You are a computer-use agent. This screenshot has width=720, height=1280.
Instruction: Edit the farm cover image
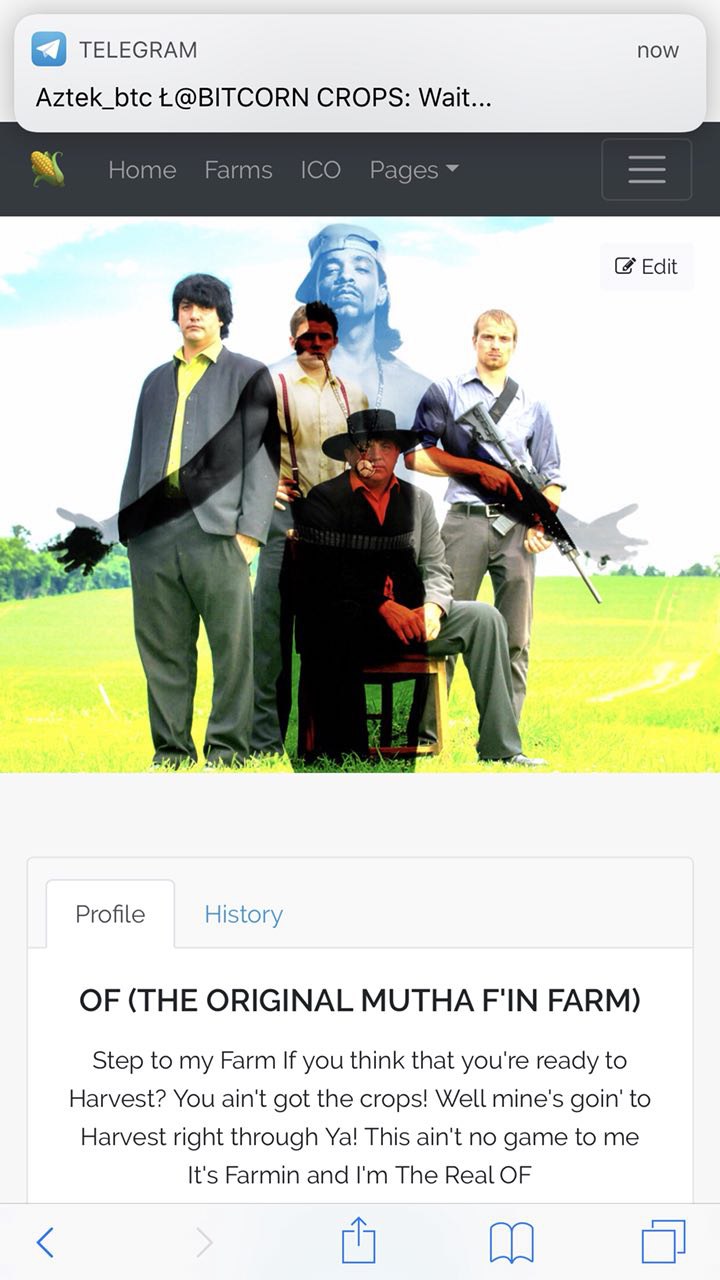[647, 266]
